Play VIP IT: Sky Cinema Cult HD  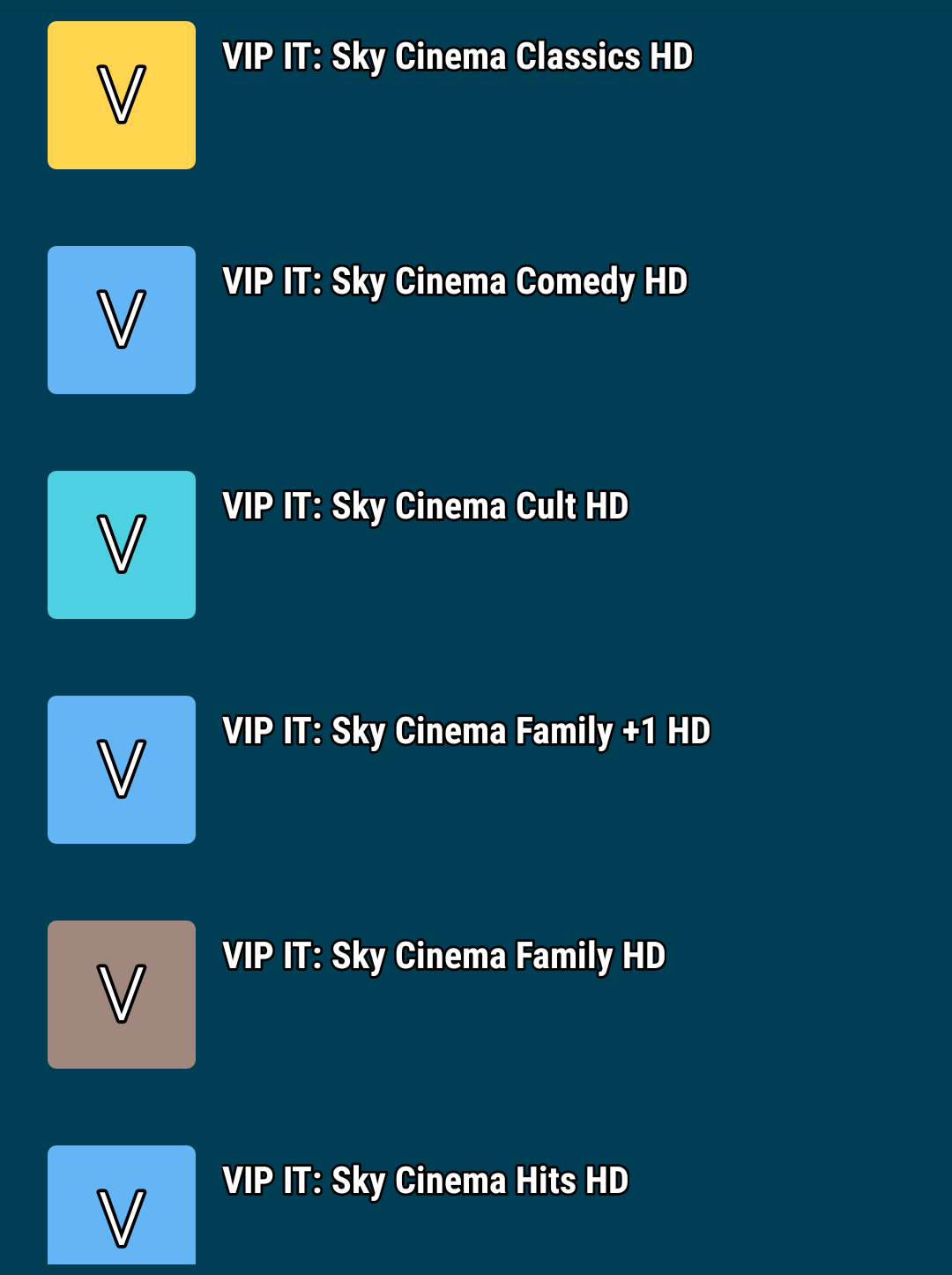click(425, 507)
